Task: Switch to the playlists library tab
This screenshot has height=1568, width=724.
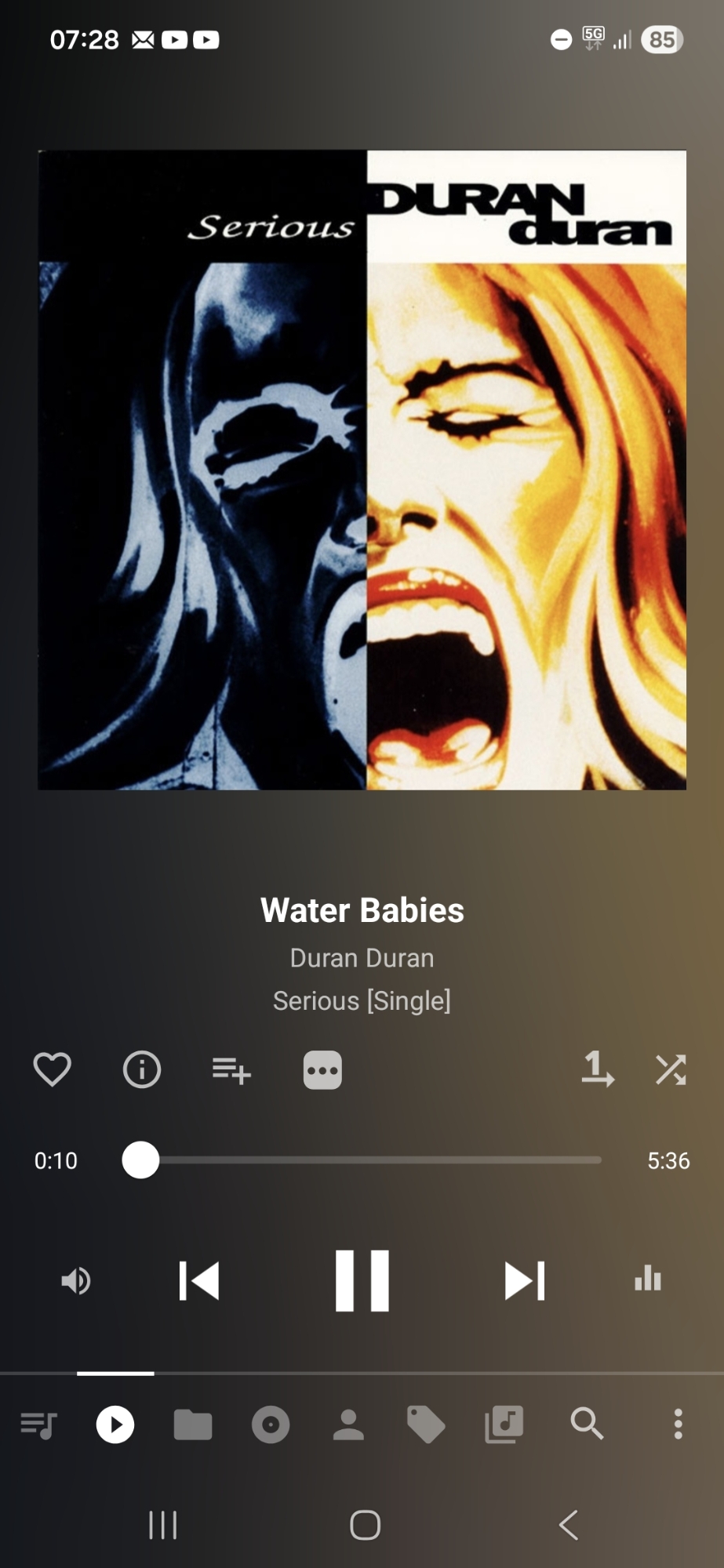Action: click(504, 1425)
